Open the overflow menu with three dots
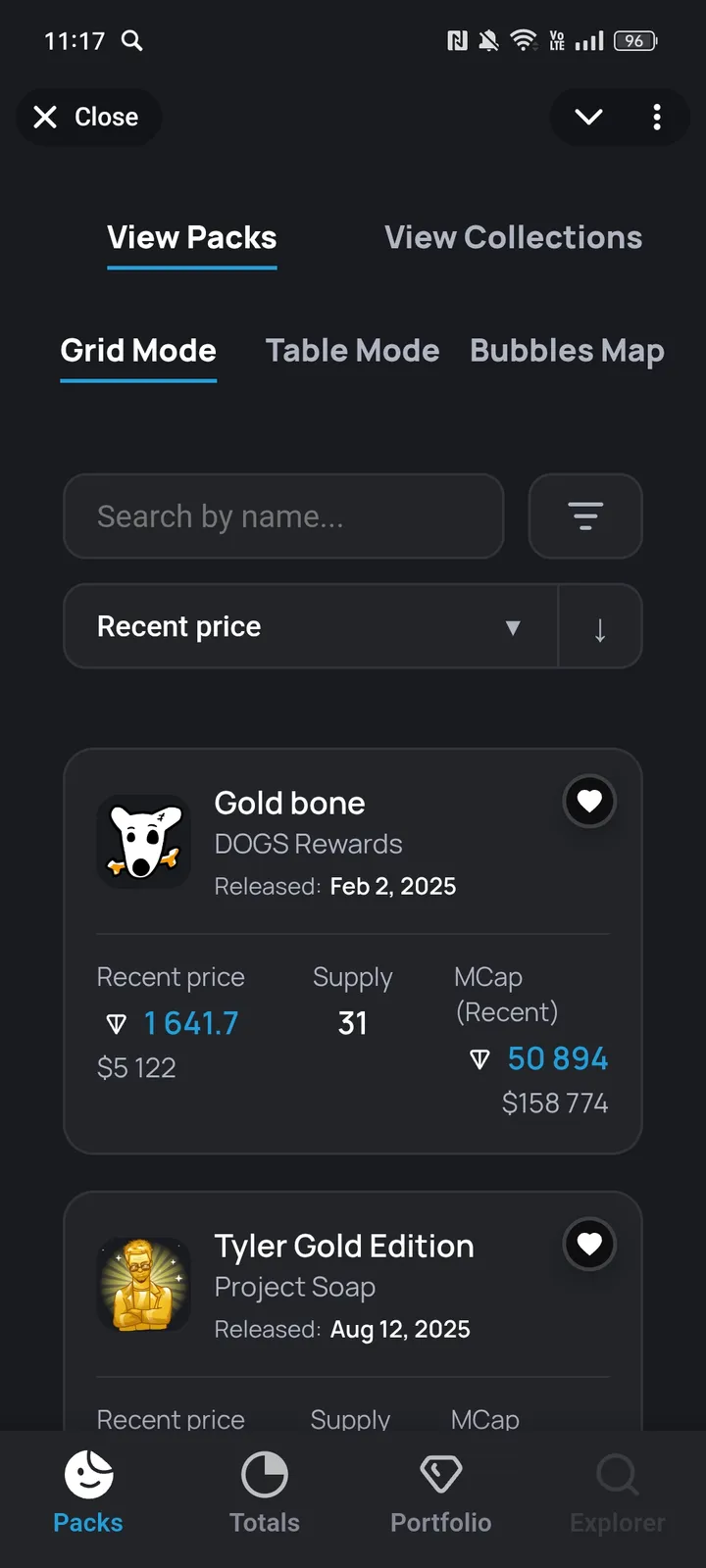Screen dimensions: 706x1568 (x=657, y=117)
